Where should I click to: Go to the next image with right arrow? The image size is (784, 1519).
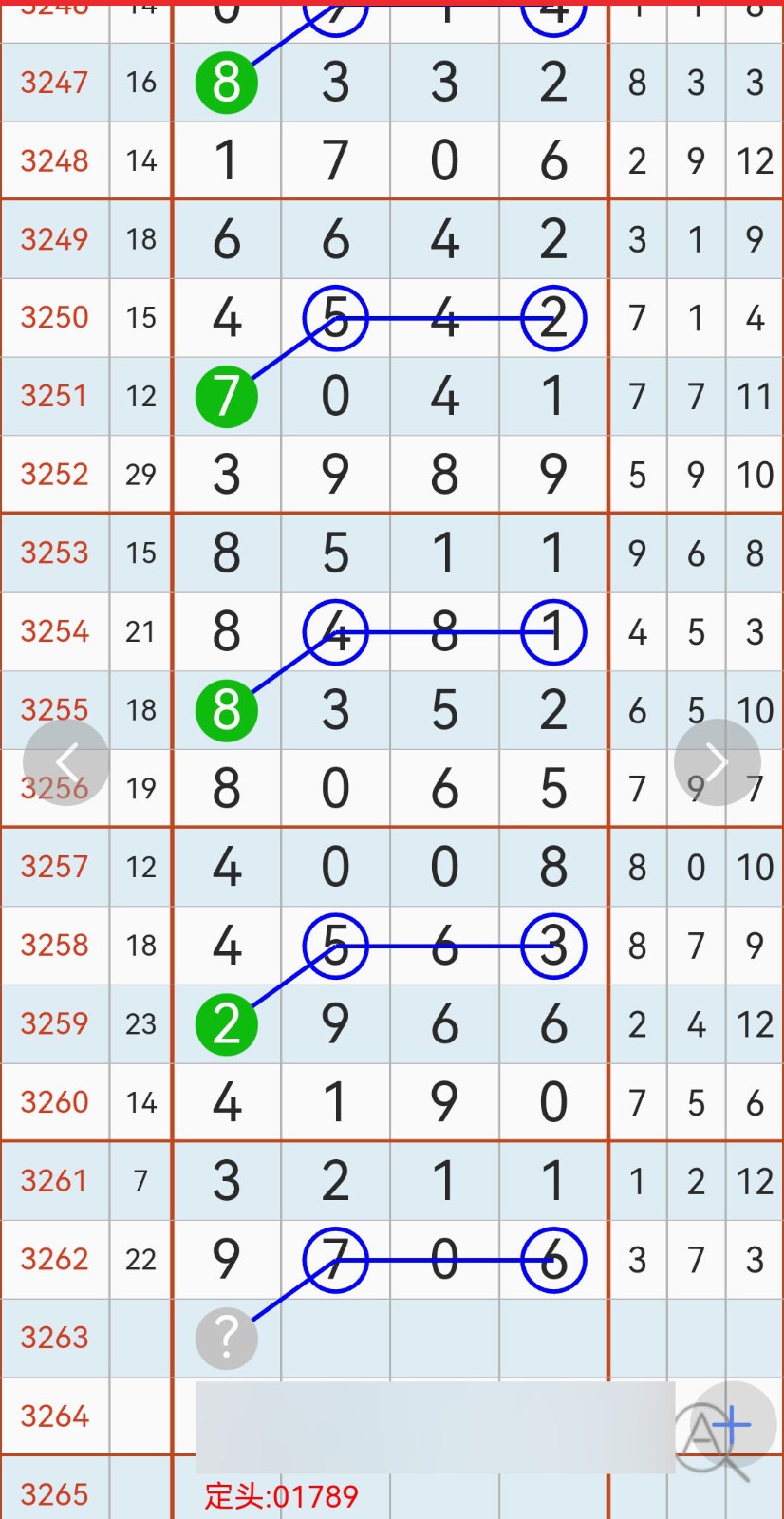coord(717,762)
